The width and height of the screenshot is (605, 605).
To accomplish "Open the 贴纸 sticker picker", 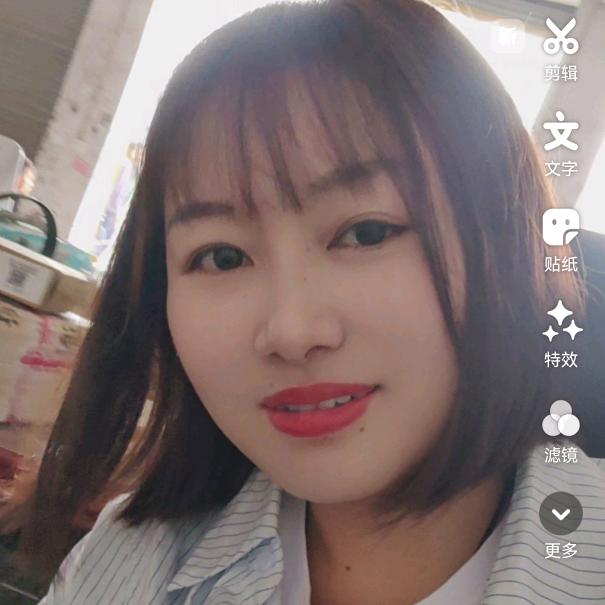I will pos(561,229).
